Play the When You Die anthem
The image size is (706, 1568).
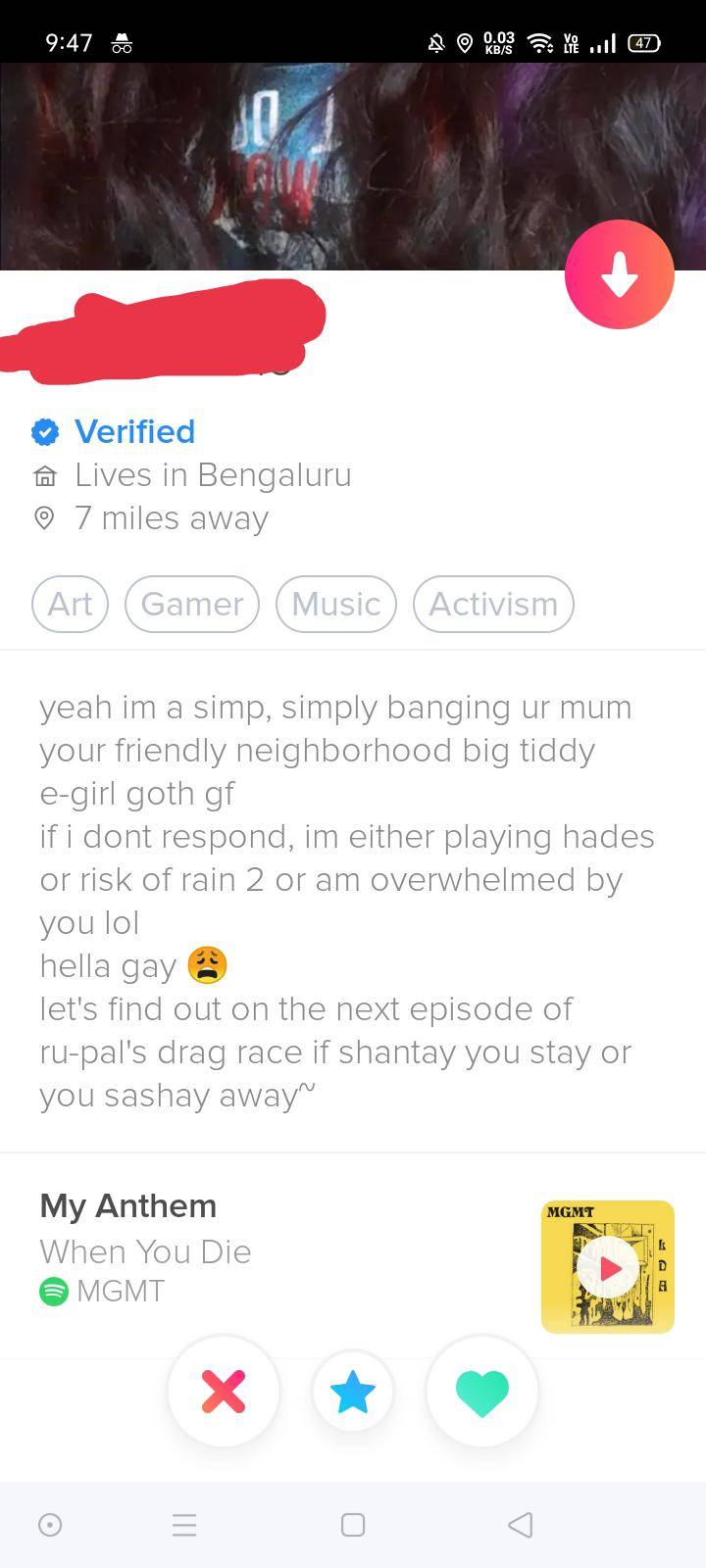[x=609, y=1268]
